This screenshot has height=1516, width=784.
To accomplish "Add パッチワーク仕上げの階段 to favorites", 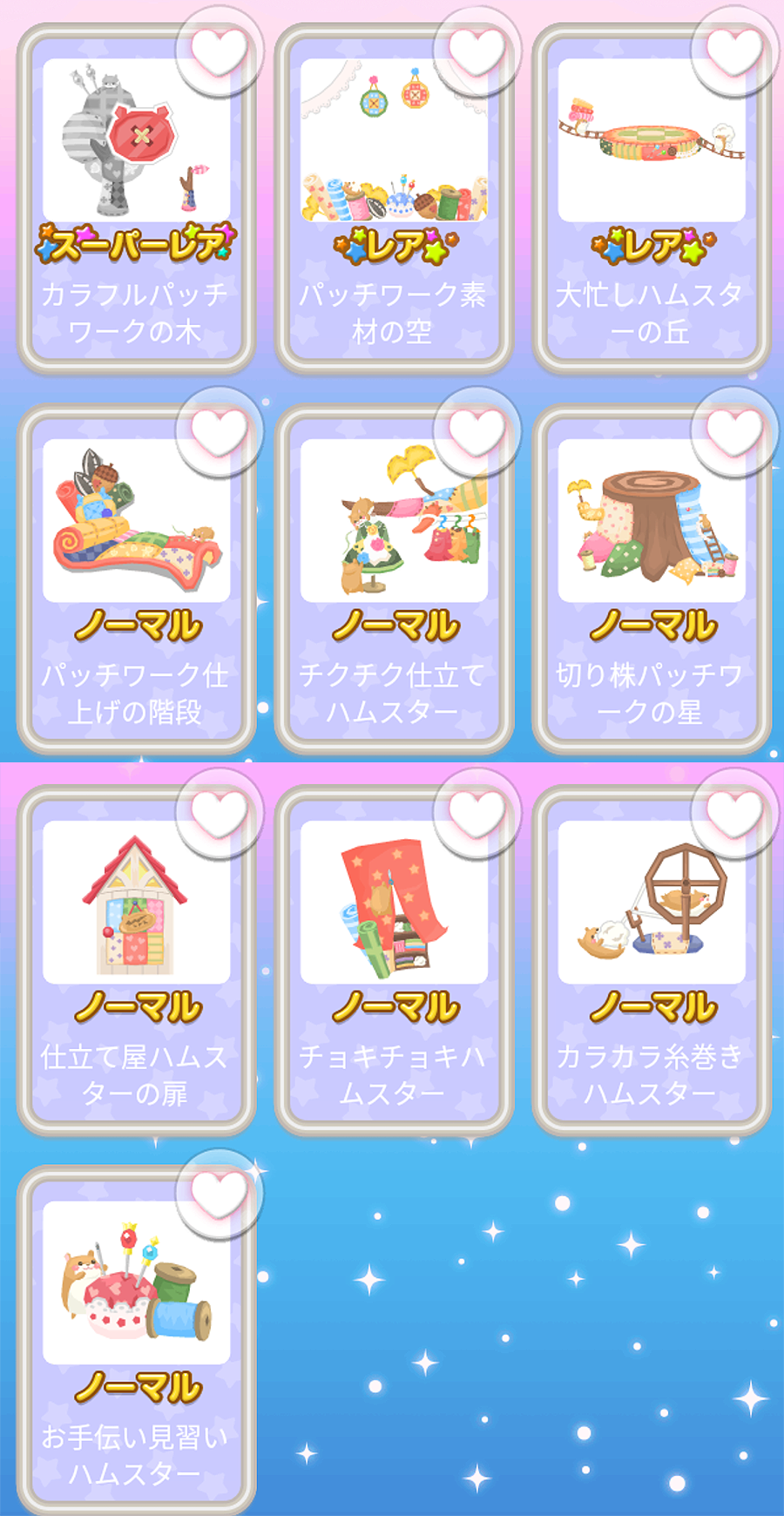I will point(219,431).
